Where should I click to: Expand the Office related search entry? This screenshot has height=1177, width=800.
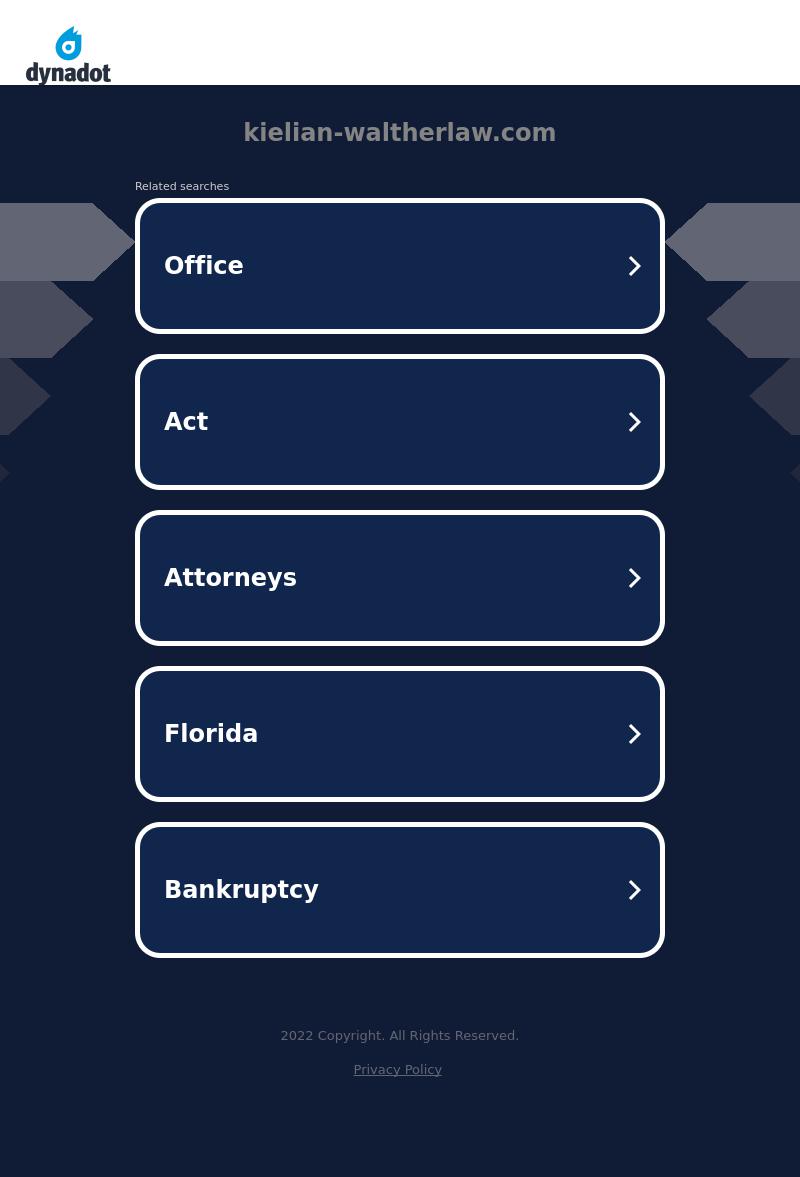tap(400, 265)
